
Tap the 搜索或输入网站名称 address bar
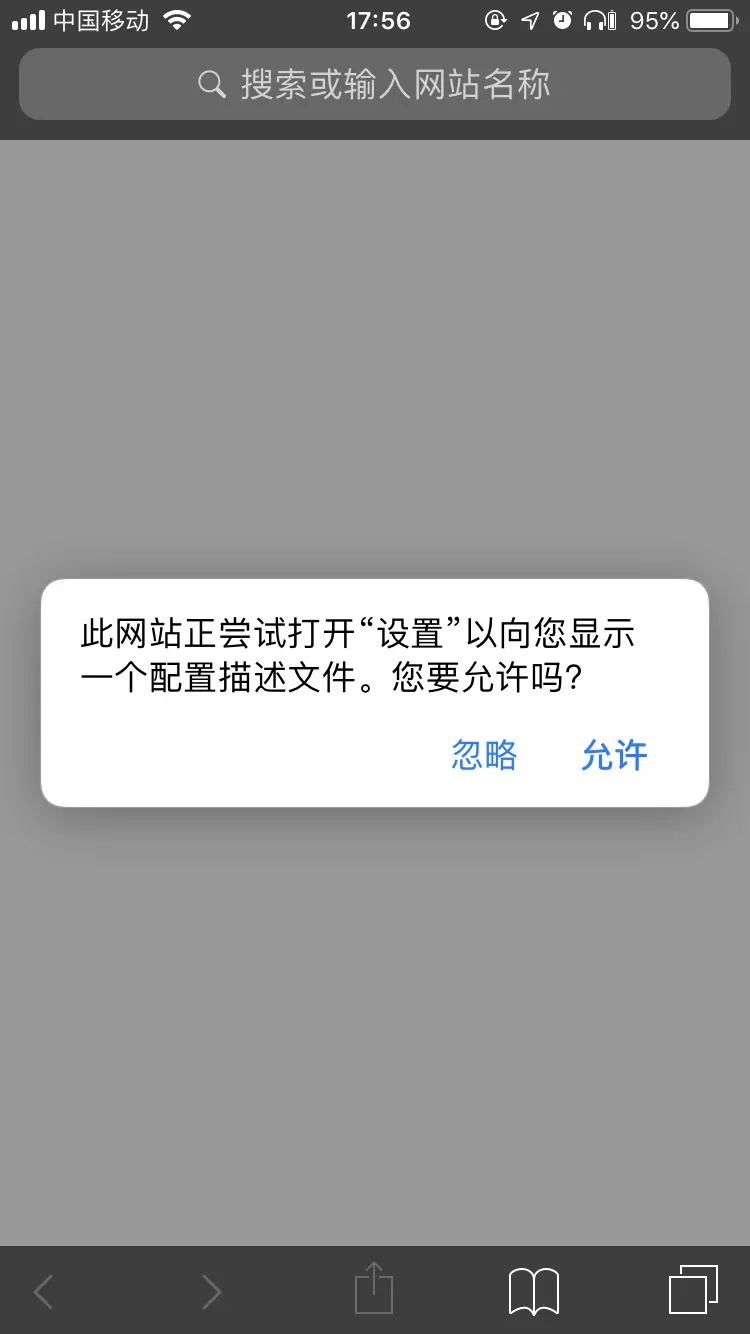[x=375, y=85]
